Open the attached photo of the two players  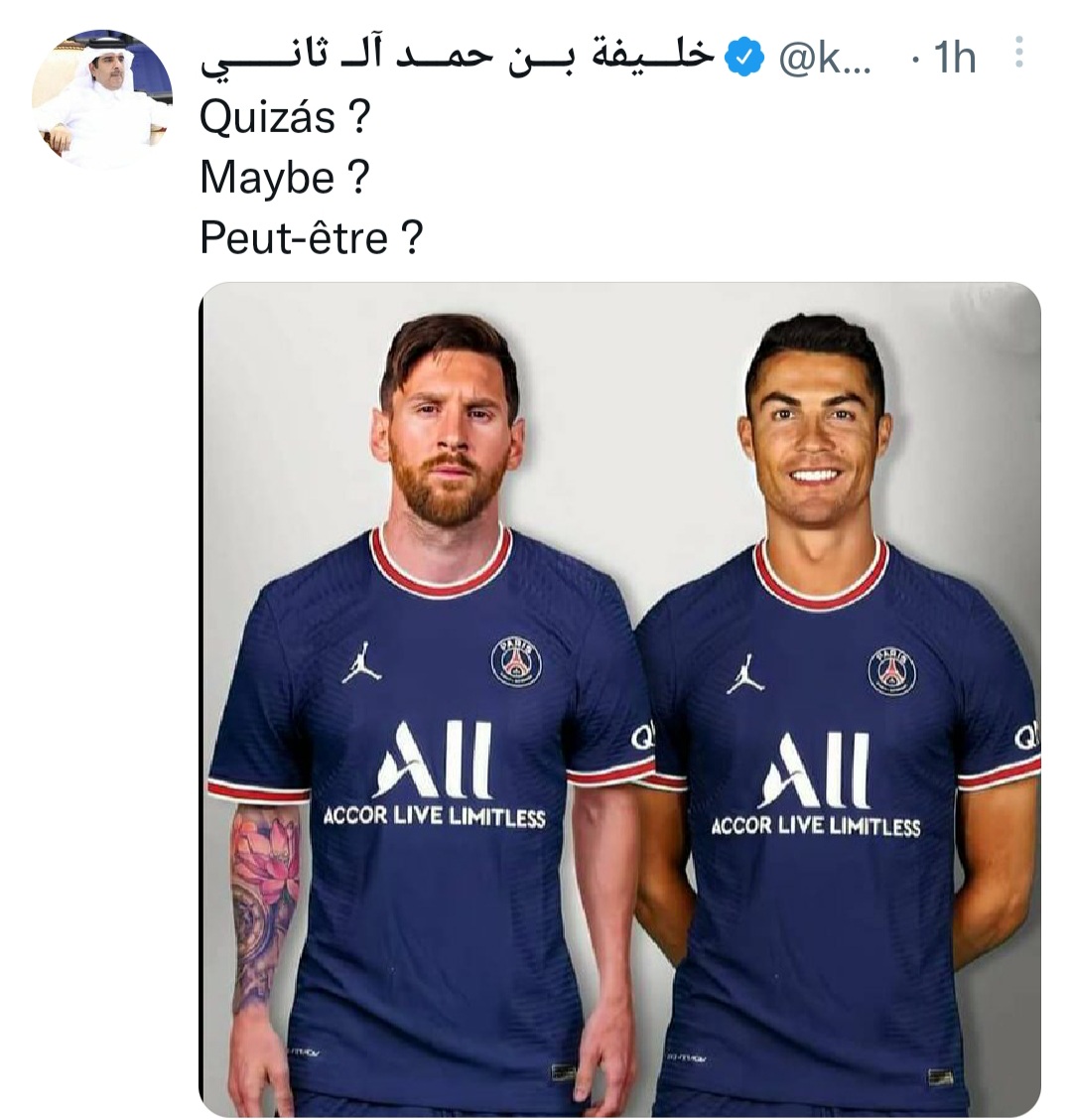point(620,699)
